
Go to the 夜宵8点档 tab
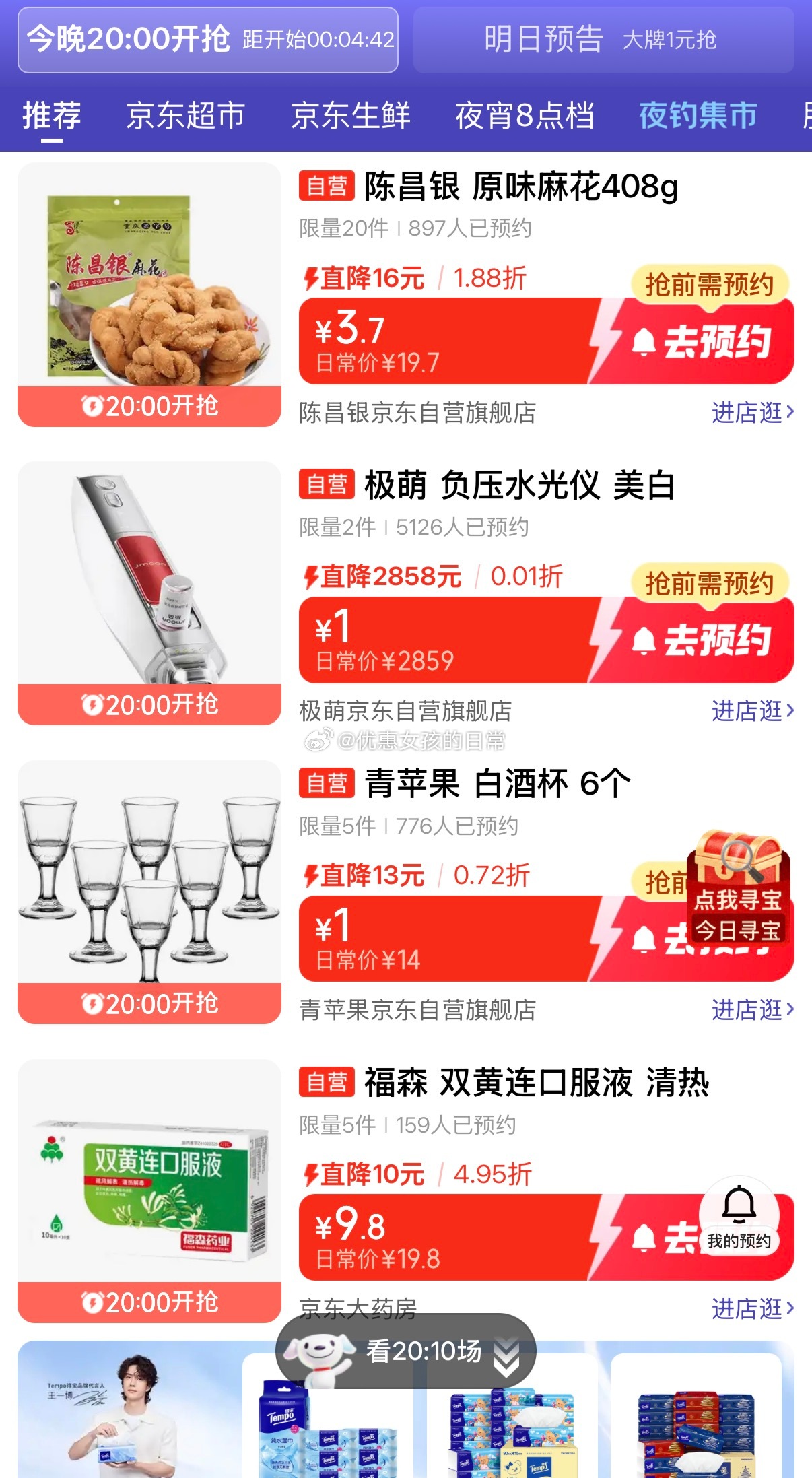pos(525,115)
